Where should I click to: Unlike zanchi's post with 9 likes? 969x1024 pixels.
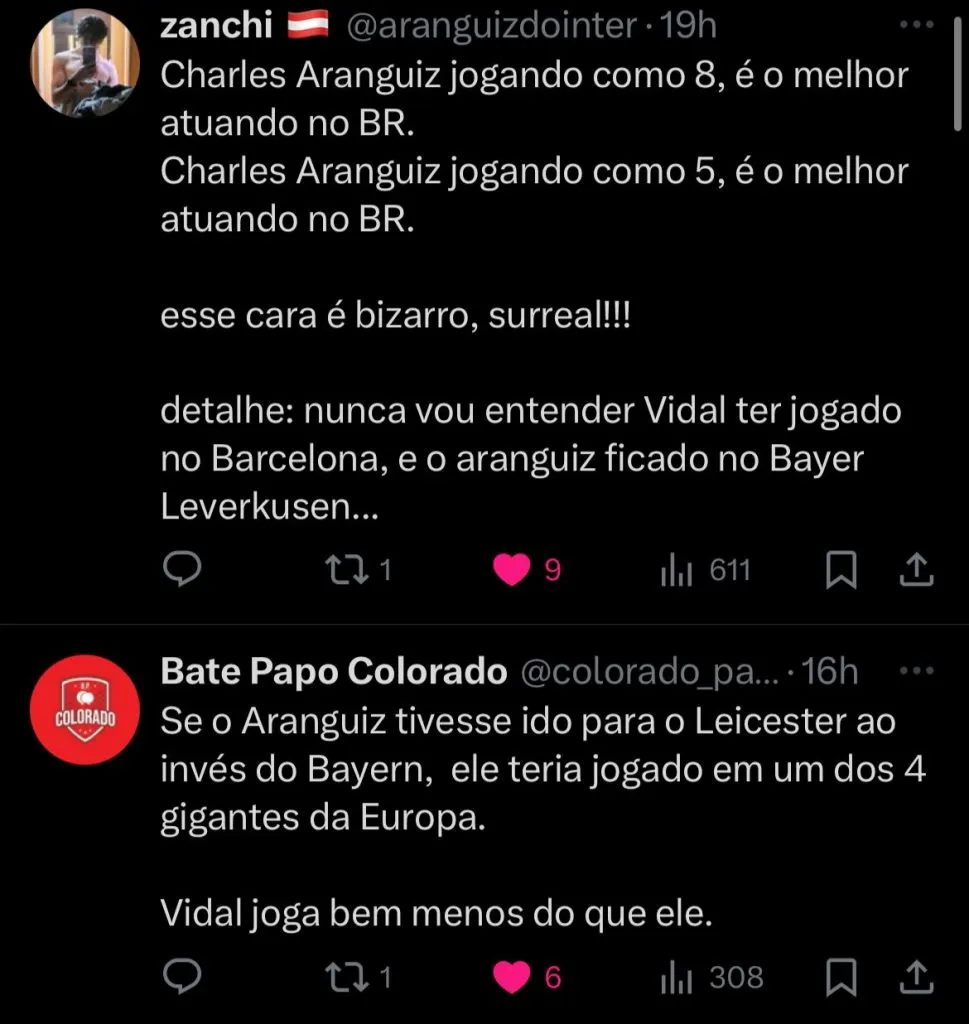pos(512,570)
